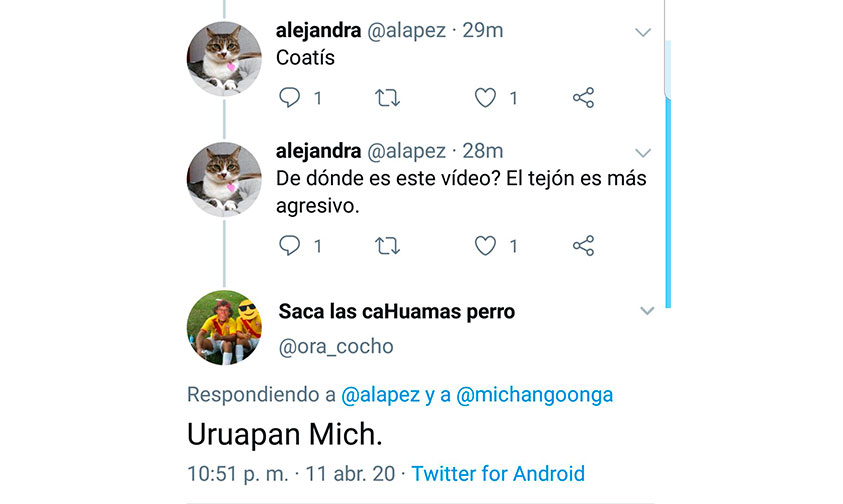
Task: Retweet the "Coatís" tweet
Action: click(x=387, y=98)
